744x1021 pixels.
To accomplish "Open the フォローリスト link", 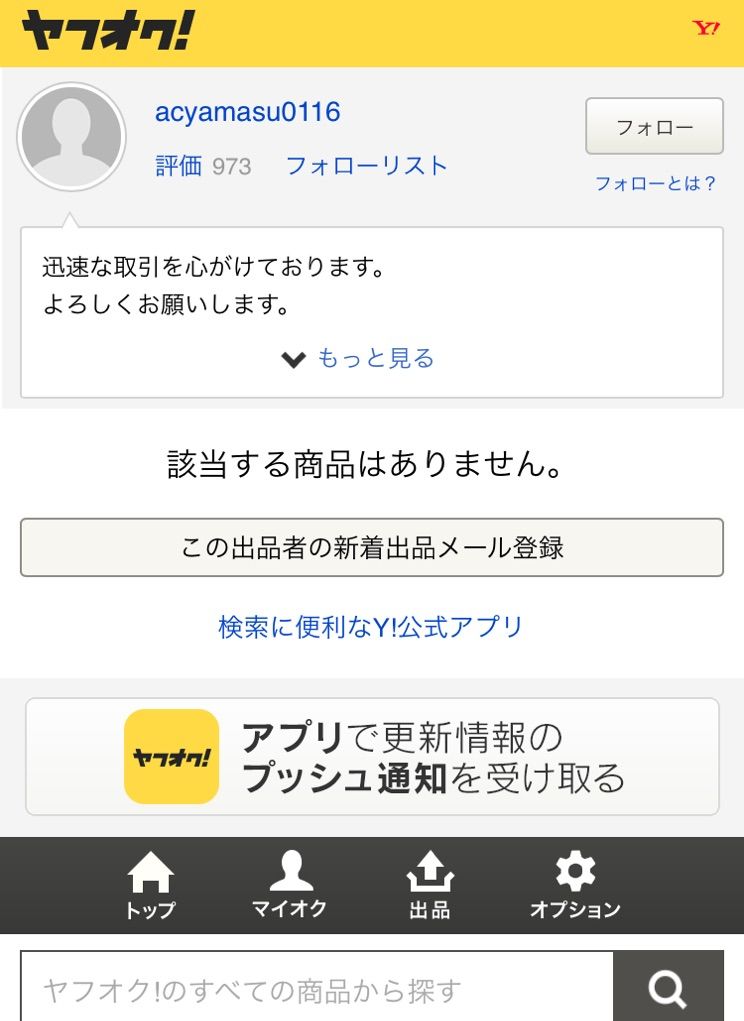I will [x=366, y=166].
